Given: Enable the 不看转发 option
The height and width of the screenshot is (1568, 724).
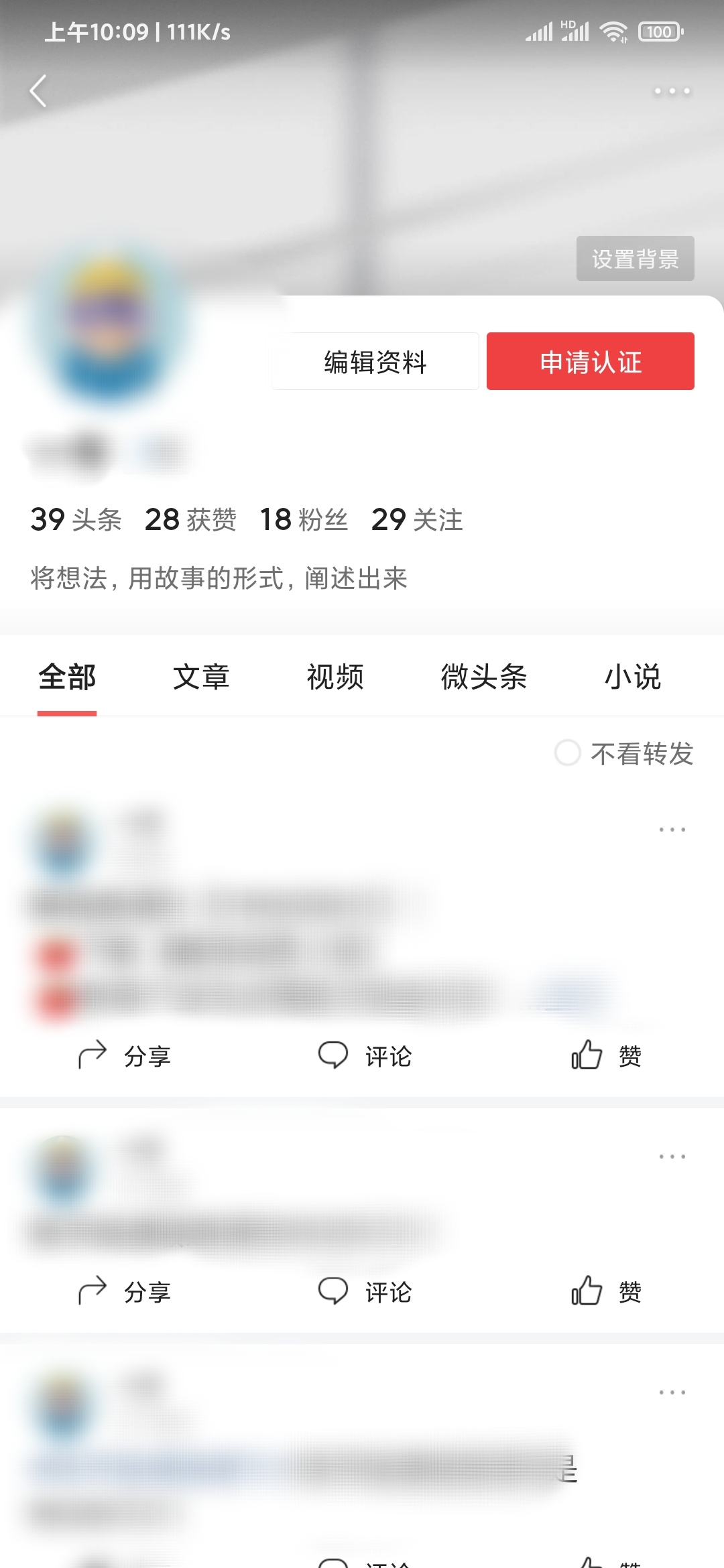Looking at the screenshot, I should tap(568, 753).
